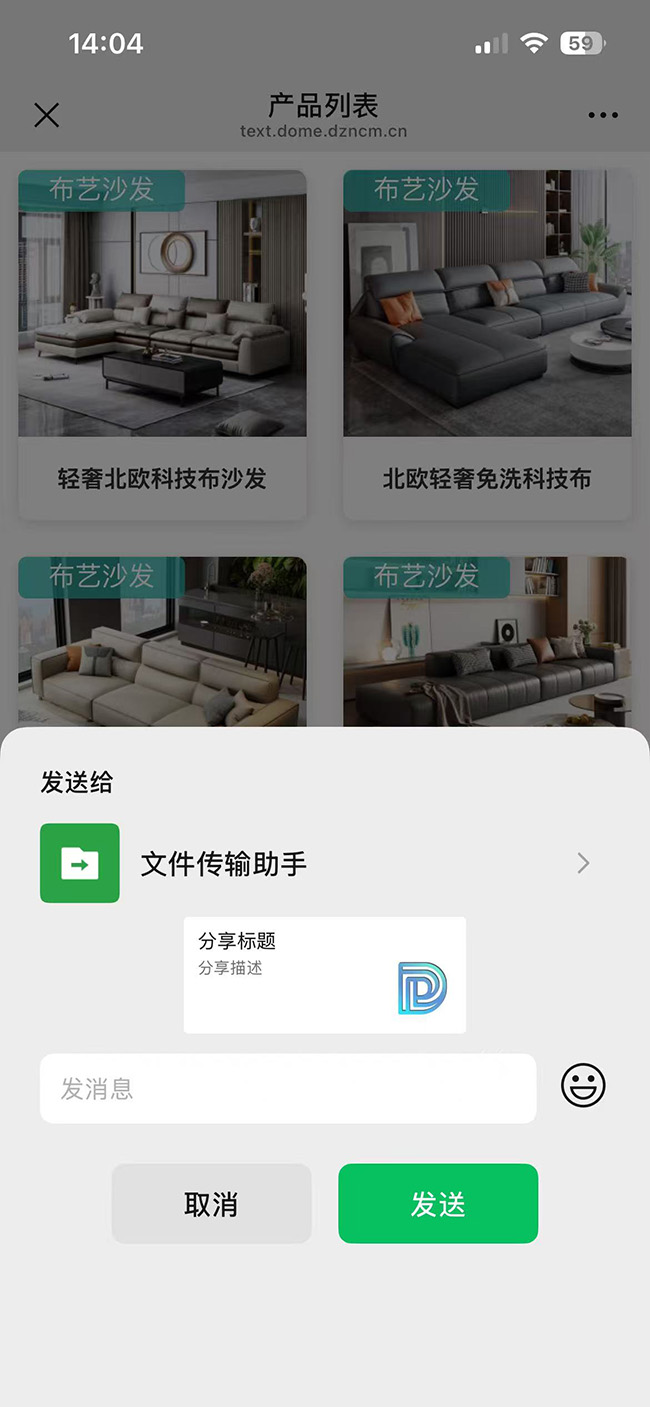
Task: Close the 产品列表 page
Action: pyautogui.click(x=47, y=115)
